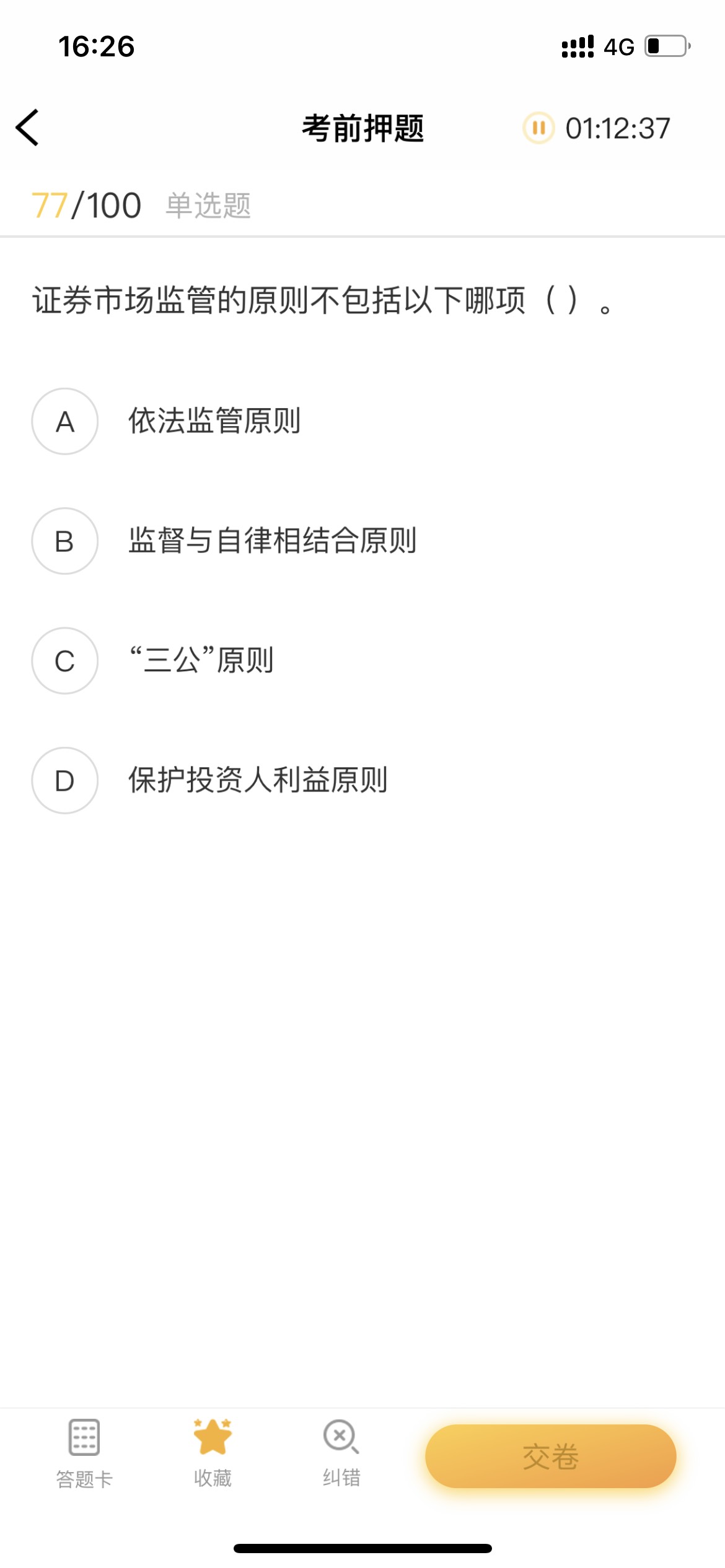Tap 收藏 to bookmark this question

(x=213, y=1453)
